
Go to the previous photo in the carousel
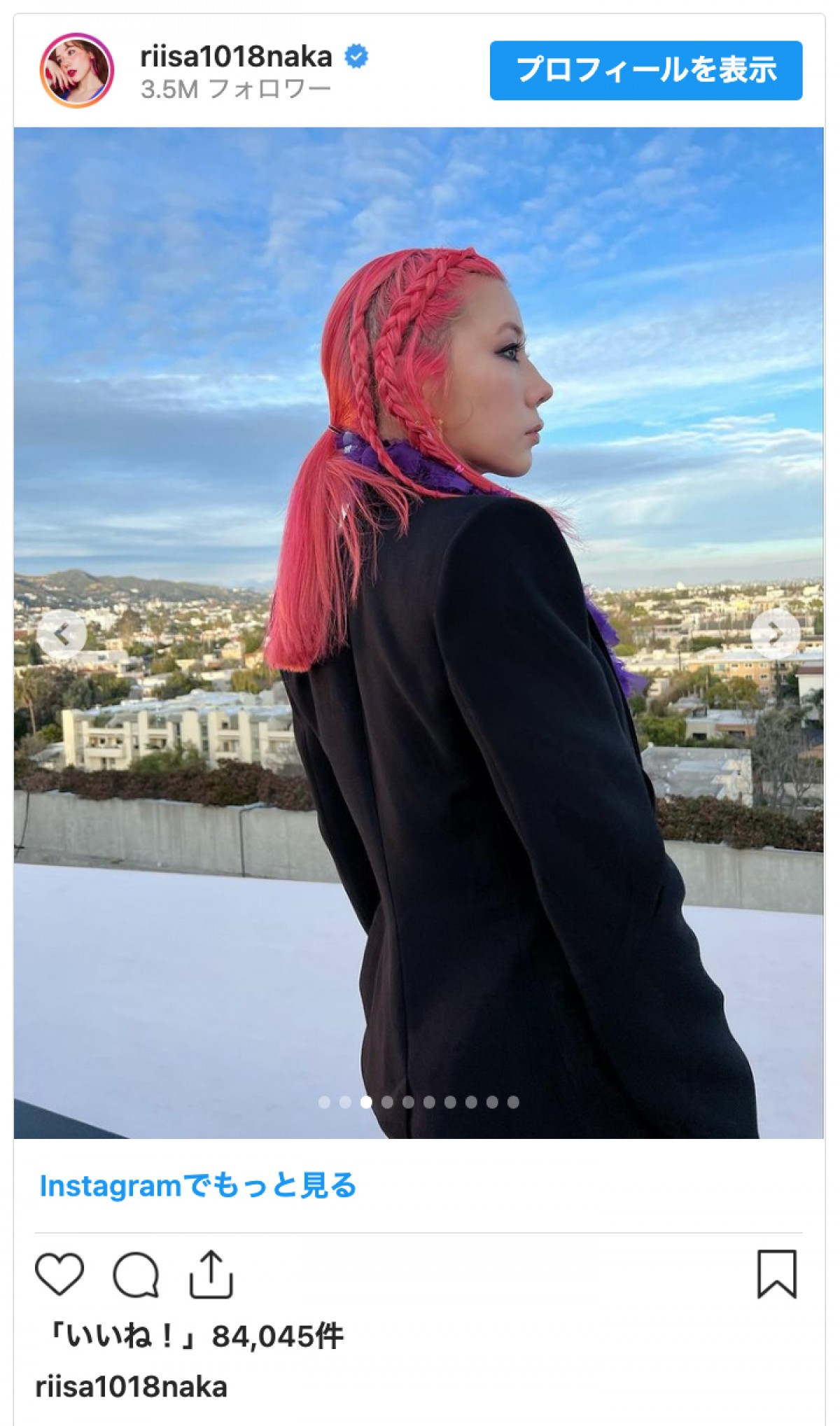(62, 634)
